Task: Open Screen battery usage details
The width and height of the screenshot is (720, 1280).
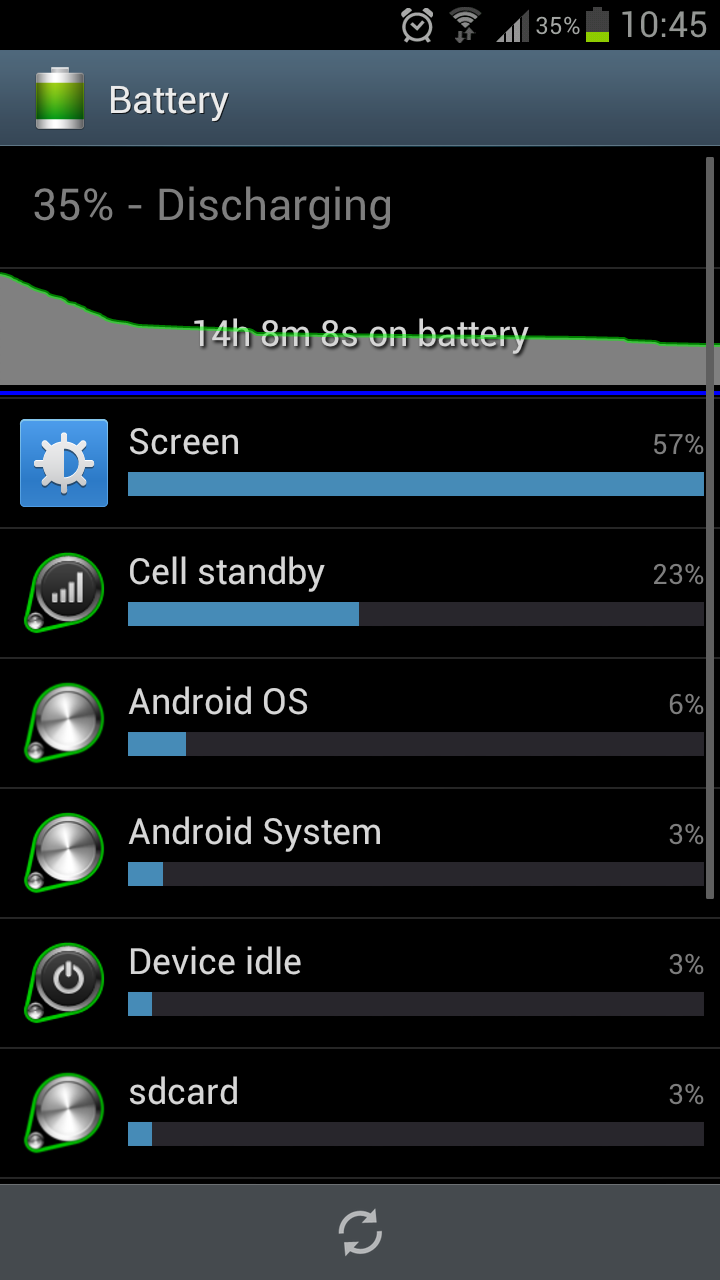Action: [360, 463]
